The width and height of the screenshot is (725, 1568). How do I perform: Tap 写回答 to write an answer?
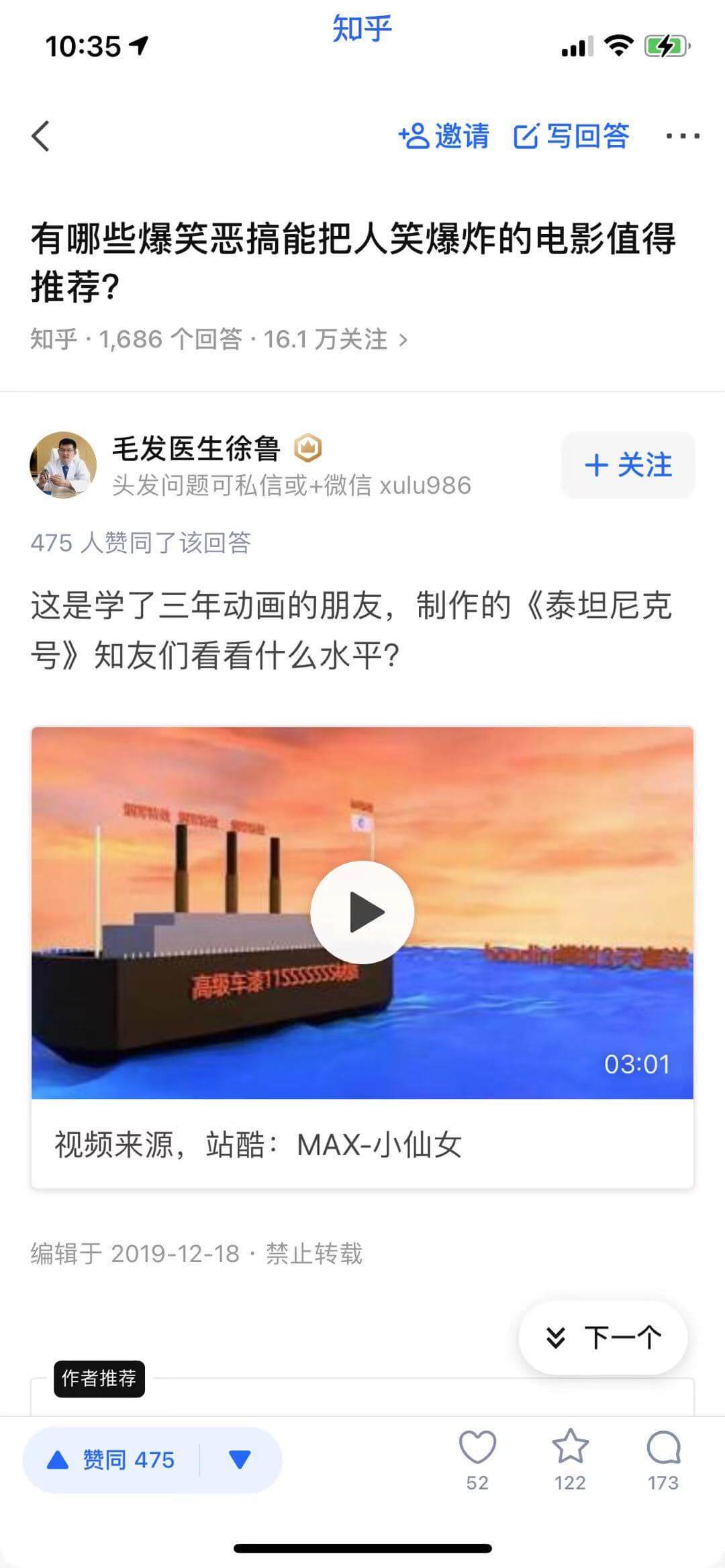coord(572,136)
